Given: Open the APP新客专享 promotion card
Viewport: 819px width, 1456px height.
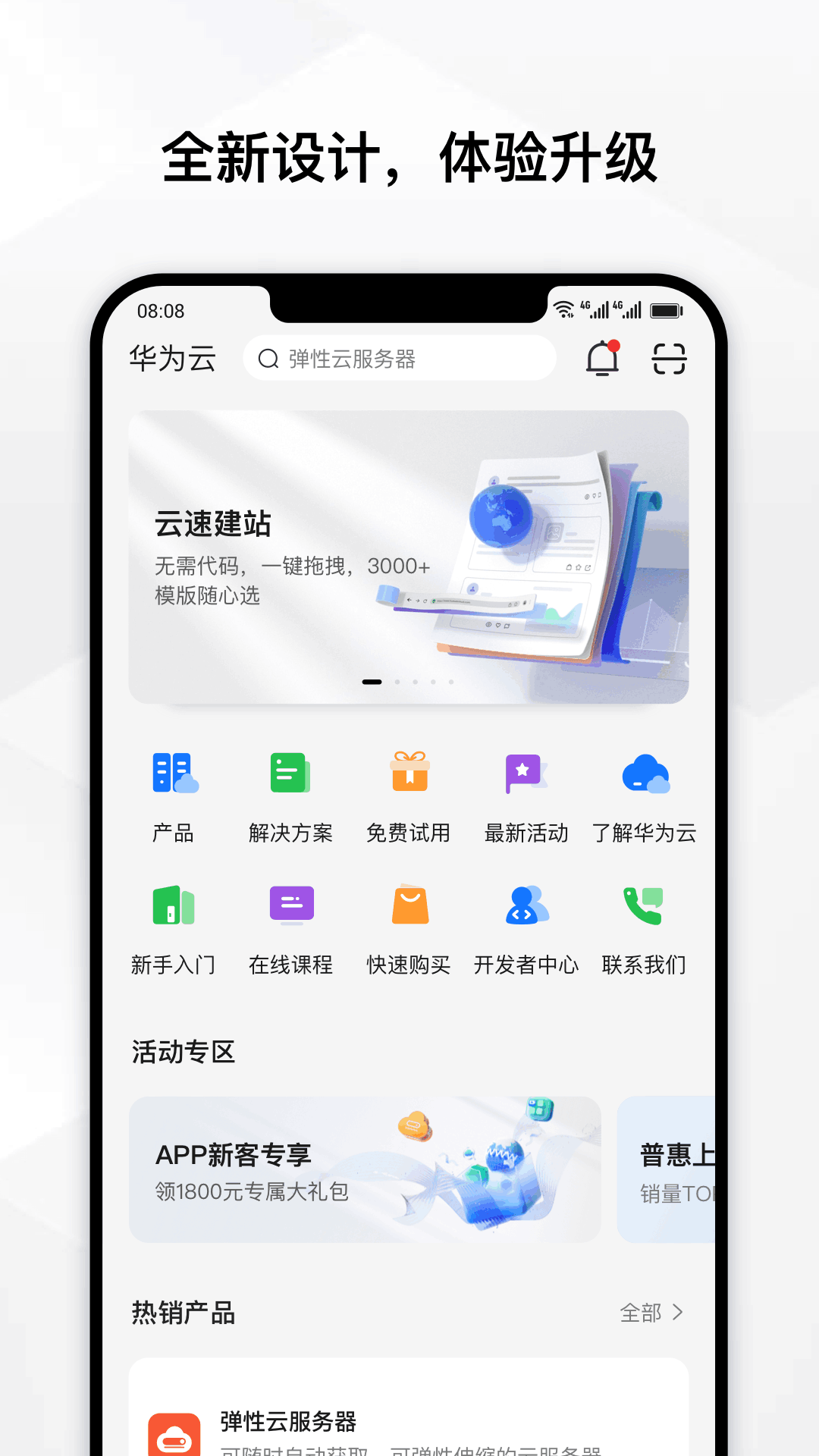Looking at the screenshot, I should pos(364,1169).
